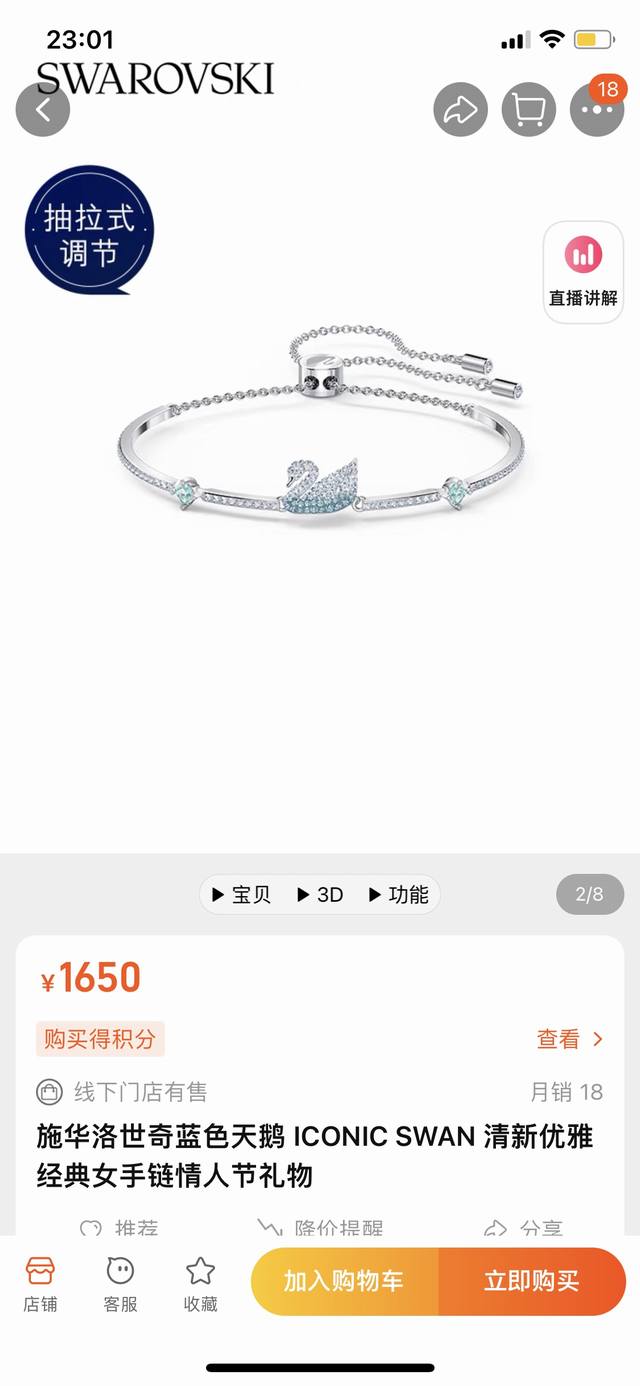Tap 查看 to view purchase points

click(570, 1039)
